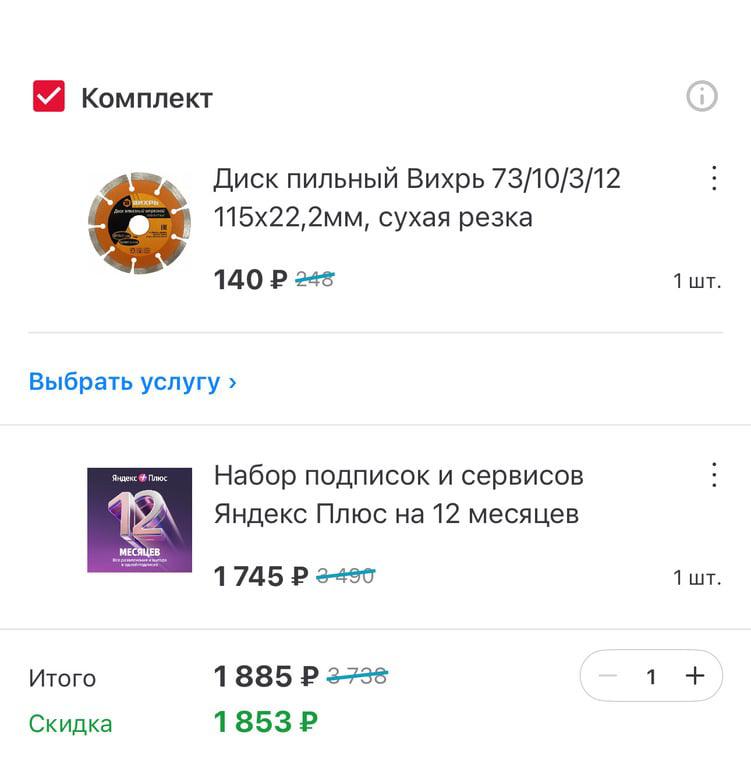Select the Комплект section header

pyautogui.click(x=146, y=97)
